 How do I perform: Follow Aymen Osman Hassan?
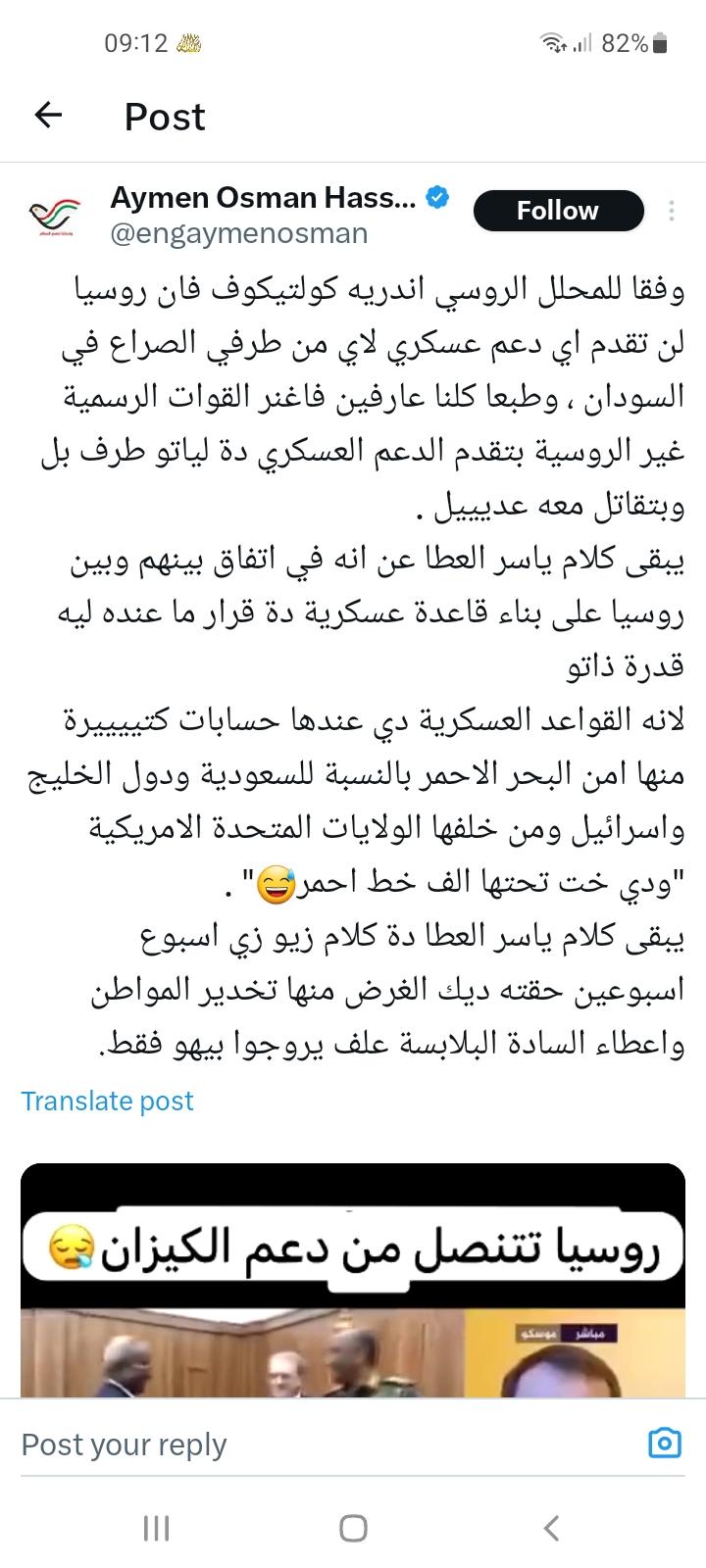tap(558, 211)
